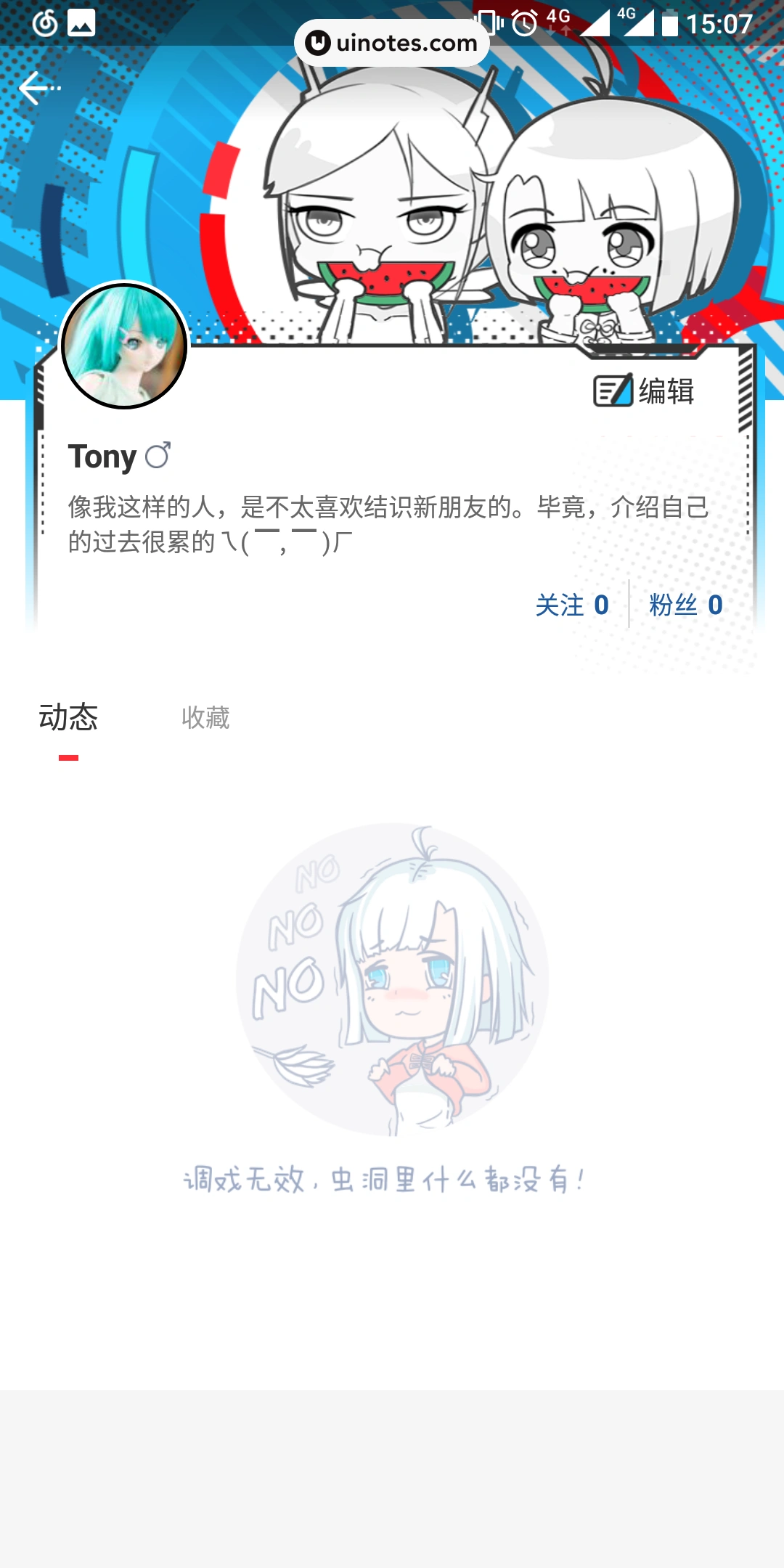Tap the 编辑 edit profile button
The width and height of the screenshot is (784, 1568).
[x=645, y=391]
